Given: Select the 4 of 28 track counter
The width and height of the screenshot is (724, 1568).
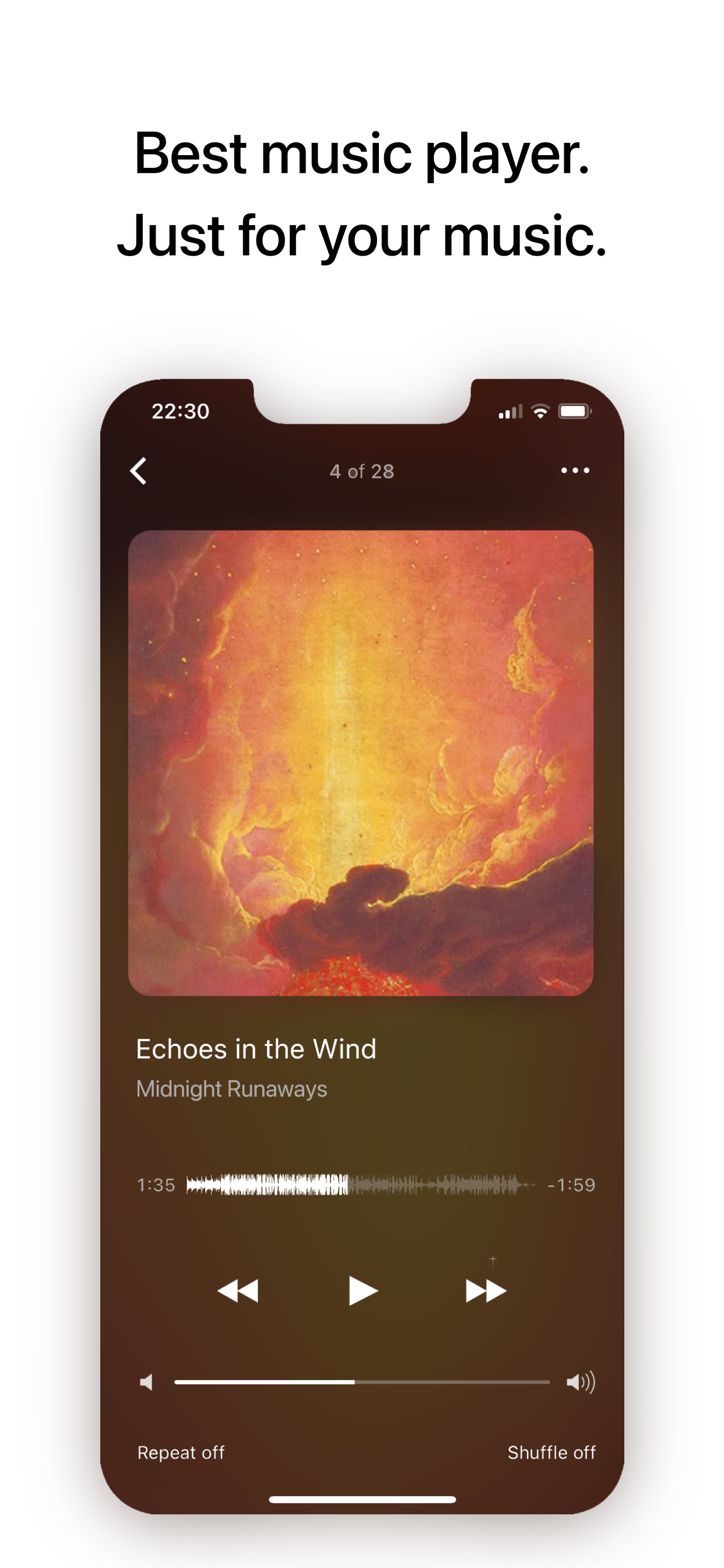Looking at the screenshot, I should point(362,471).
